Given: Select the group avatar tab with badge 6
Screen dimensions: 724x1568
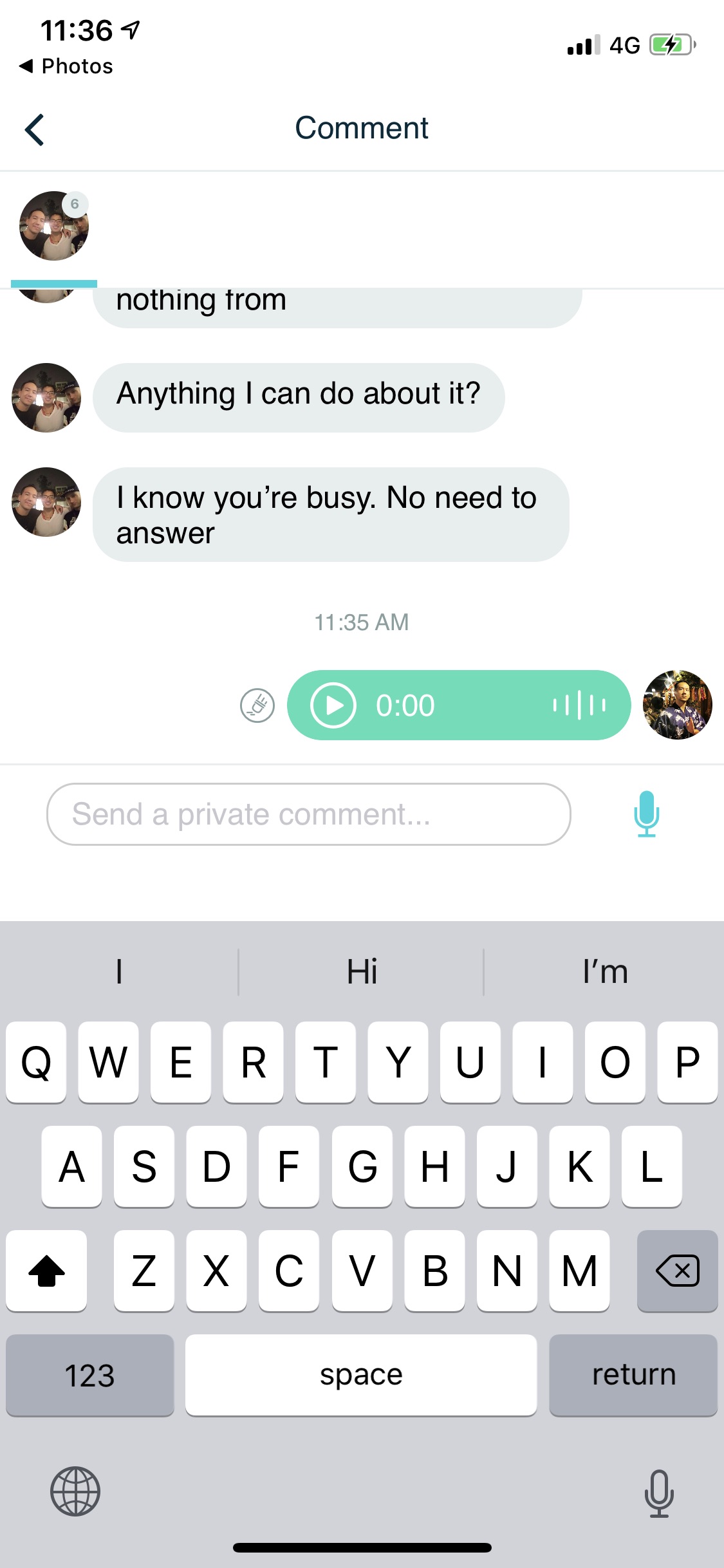Looking at the screenshot, I should [x=54, y=227].
